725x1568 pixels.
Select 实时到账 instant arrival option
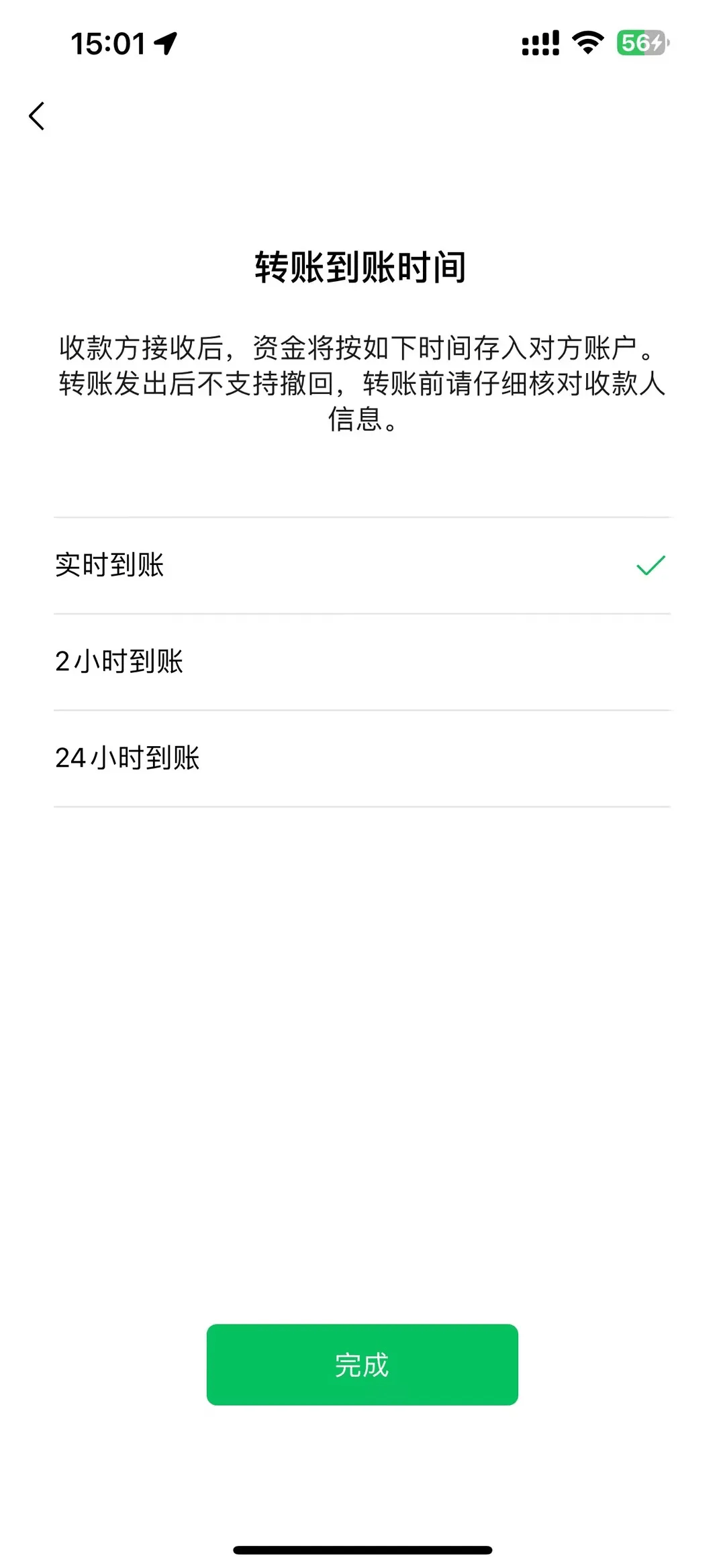[x=361, y=565]
